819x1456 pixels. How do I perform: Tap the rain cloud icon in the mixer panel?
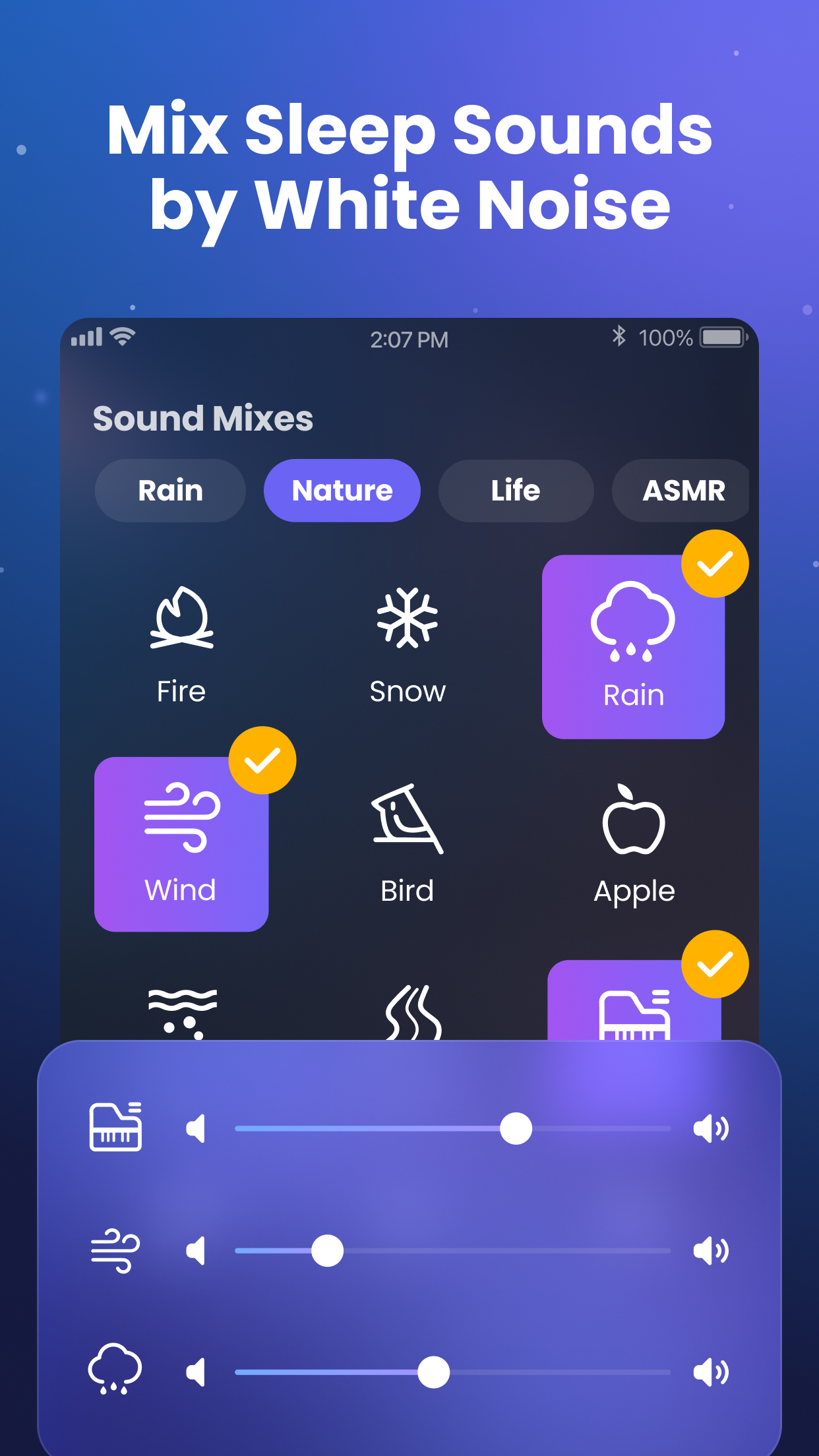click(x=116, y=1370)
